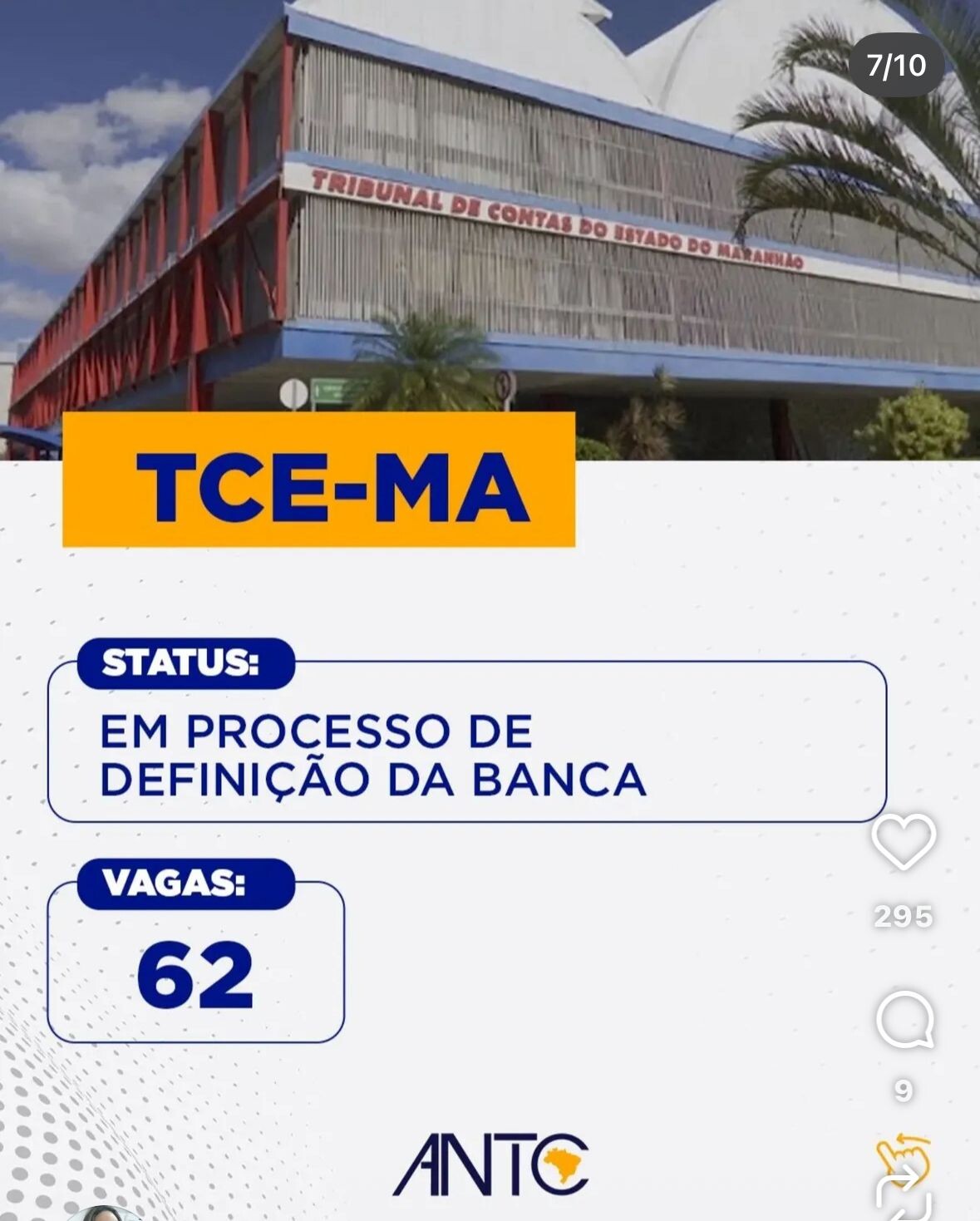The height and width of the screenshot is (1221, 980).
Task: Open the comments on this post
Action: 904,1021
